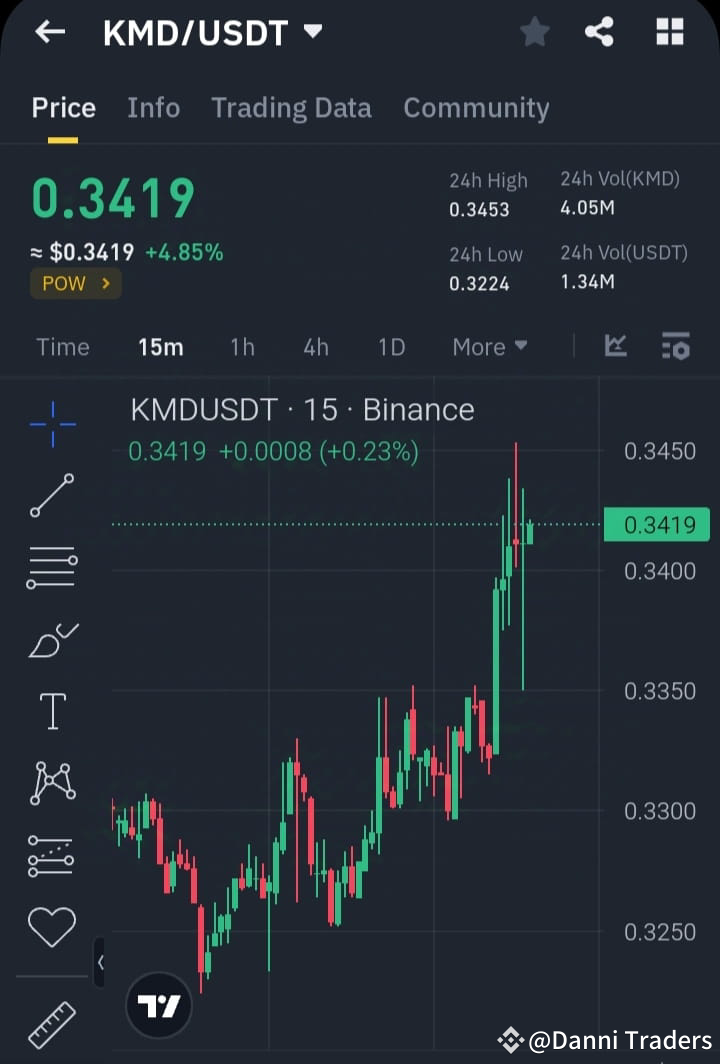Click the TradingView logo on the chart
Image resolution: width=720 pixels, height=1064 pixels.
click(x=157, y=1005)
